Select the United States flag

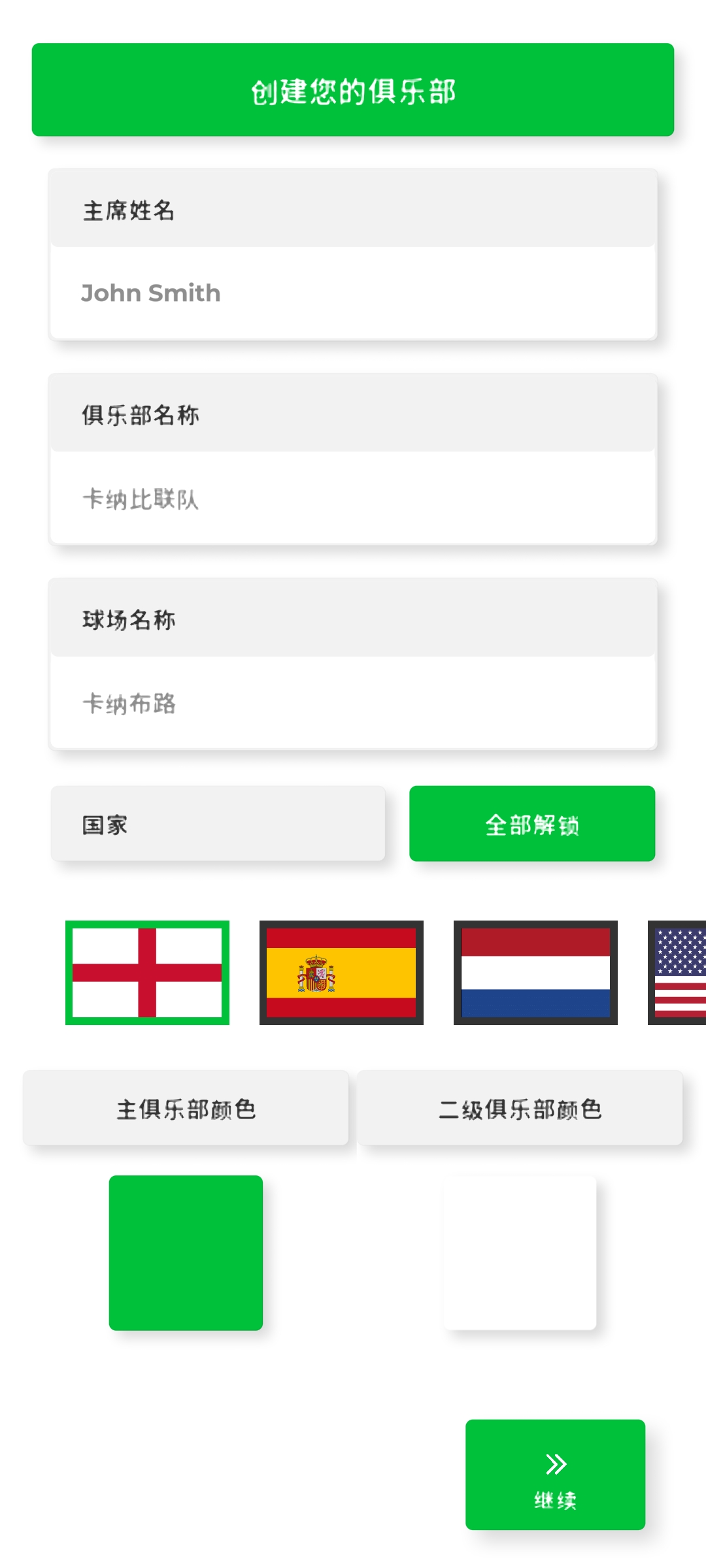click(x=679, y=973)
